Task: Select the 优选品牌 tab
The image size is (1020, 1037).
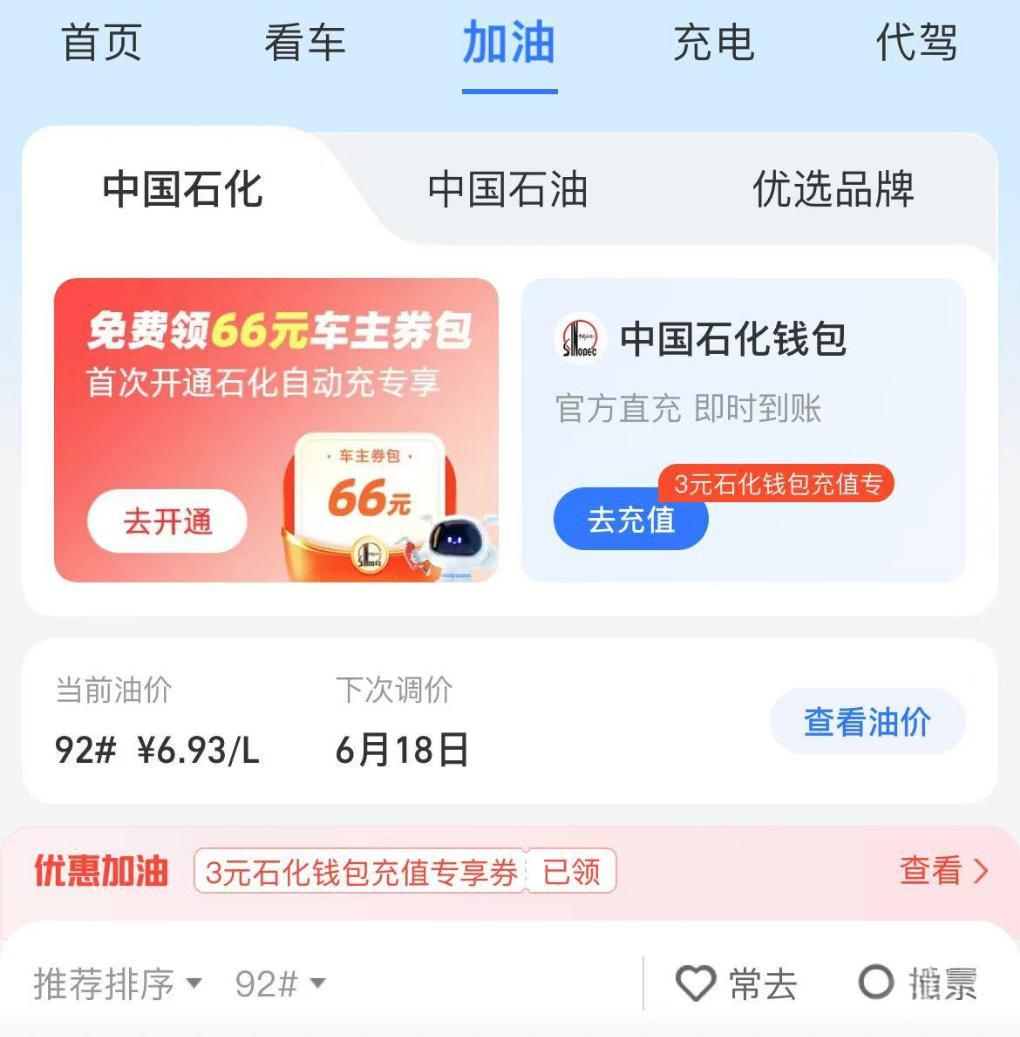Action: click(833, 190)
